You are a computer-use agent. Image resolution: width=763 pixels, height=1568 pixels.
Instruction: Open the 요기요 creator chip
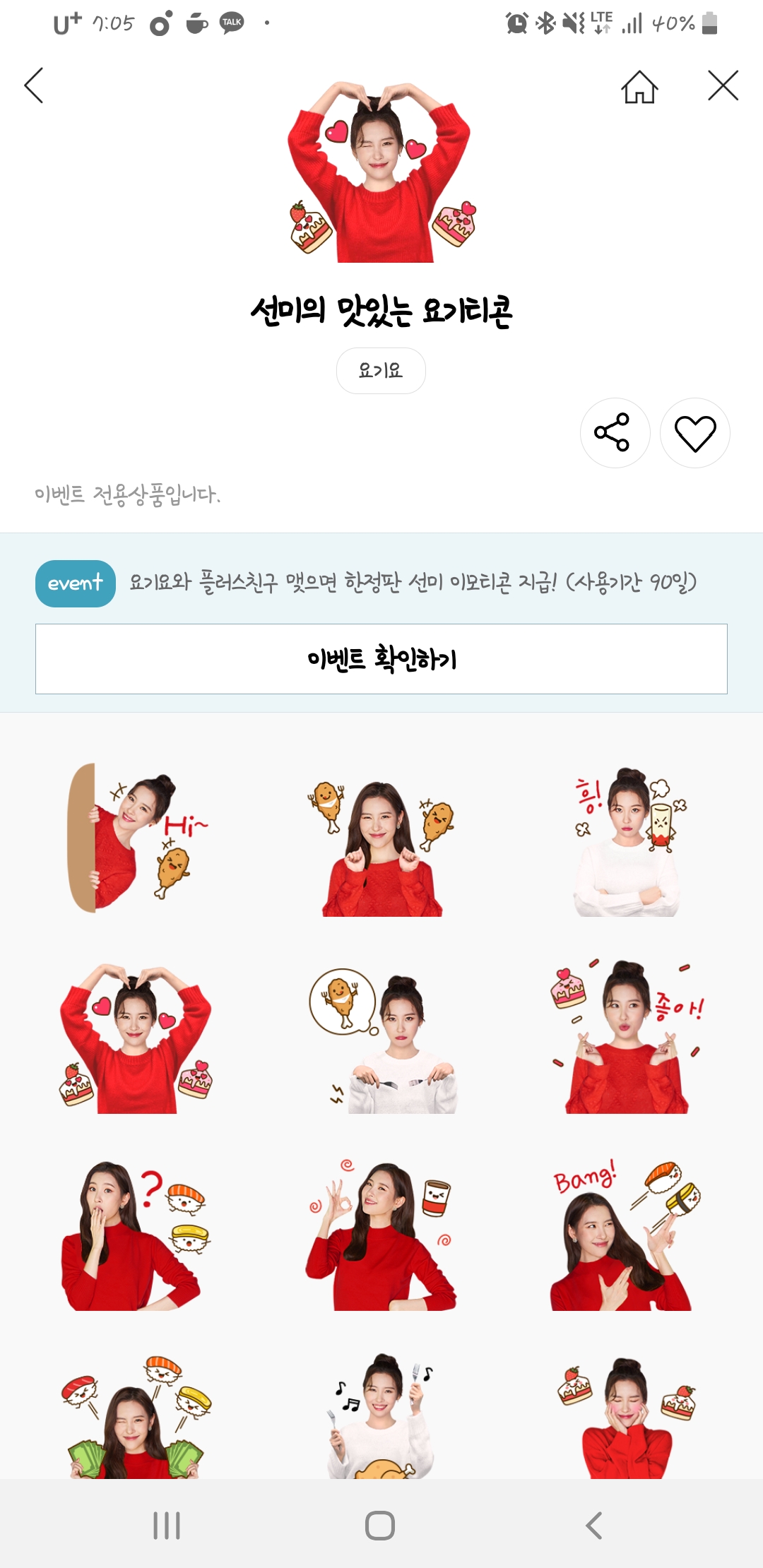coord(380,370)
